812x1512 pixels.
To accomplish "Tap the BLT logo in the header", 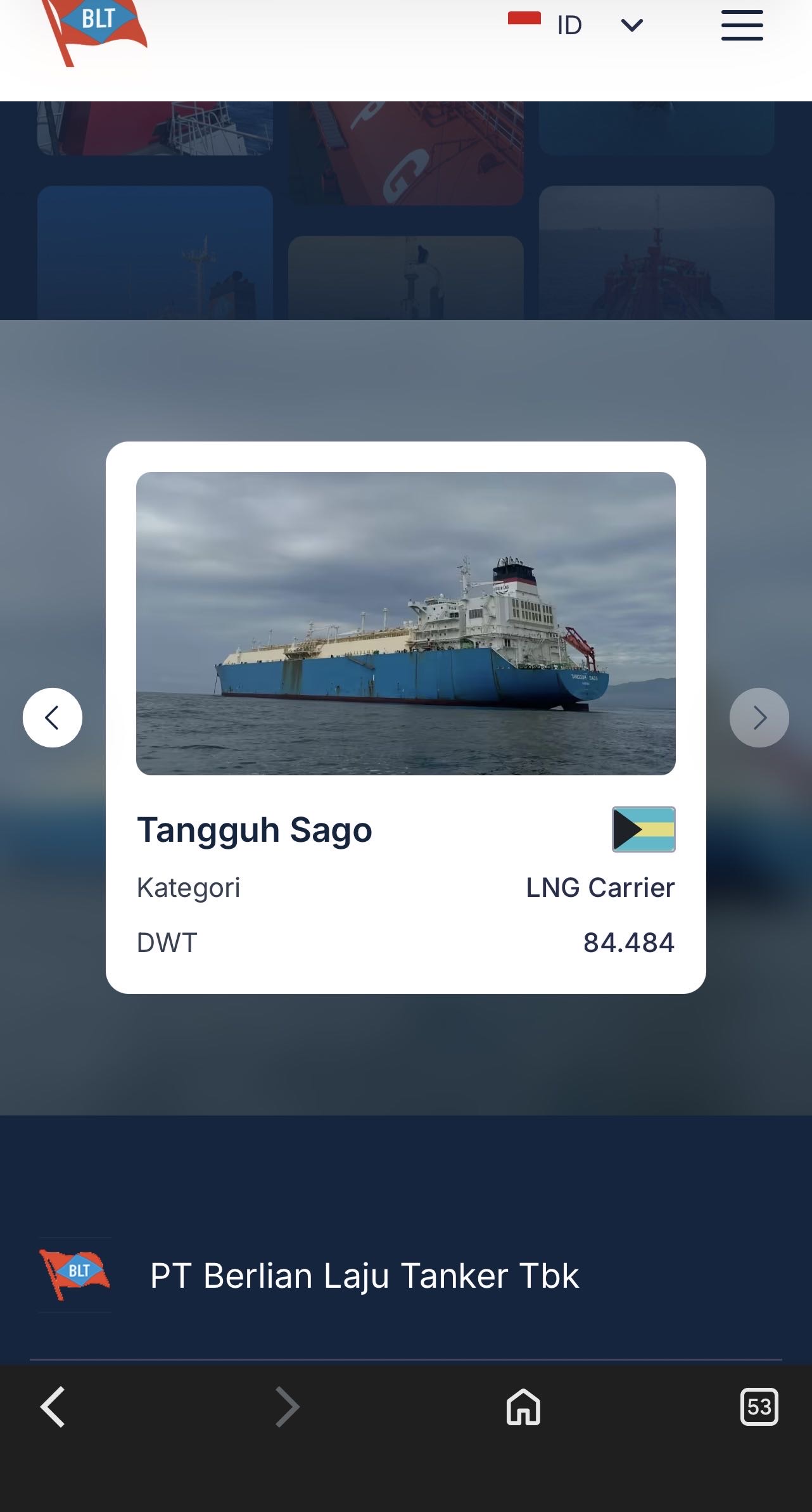I will (95, 29).
